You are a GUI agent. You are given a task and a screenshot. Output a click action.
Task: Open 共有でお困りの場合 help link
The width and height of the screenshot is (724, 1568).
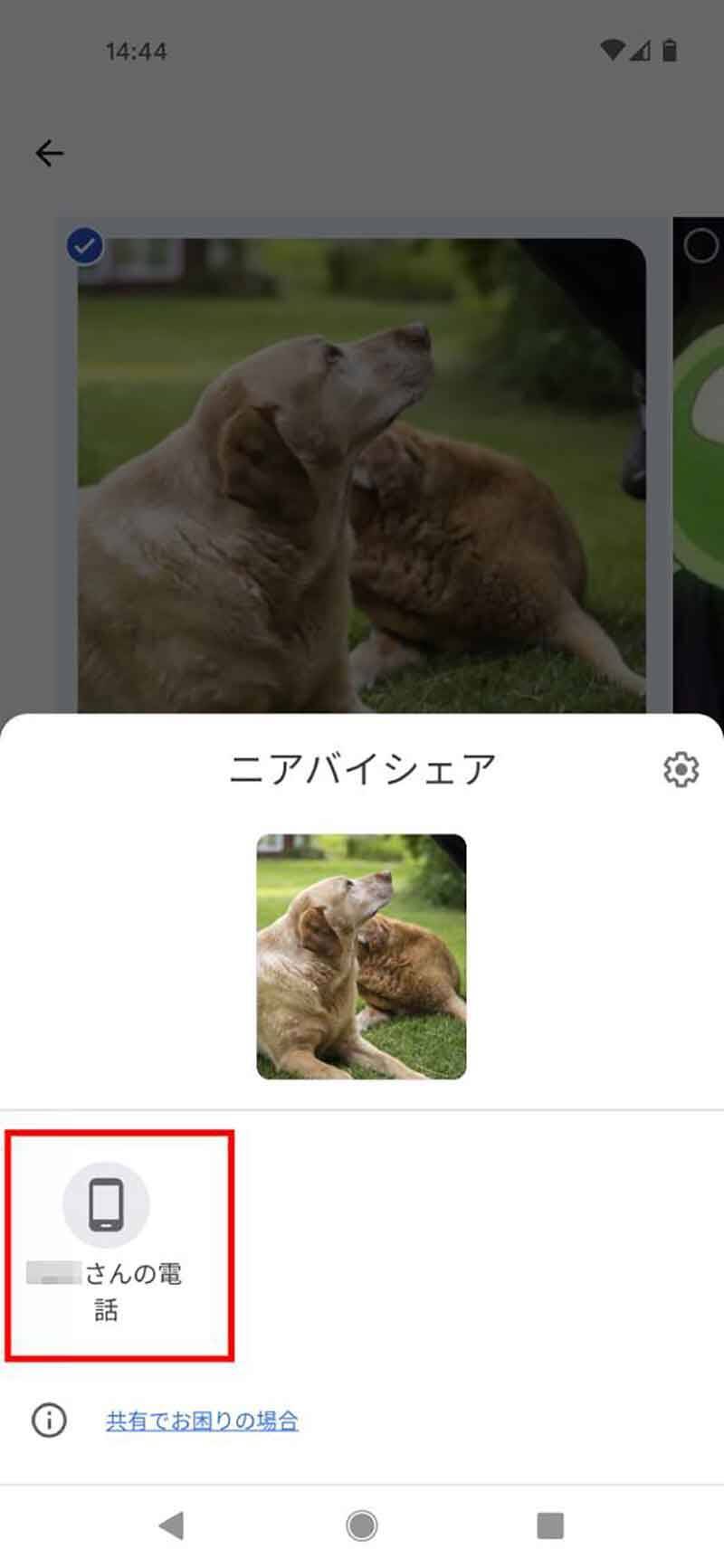(202, 1421)
